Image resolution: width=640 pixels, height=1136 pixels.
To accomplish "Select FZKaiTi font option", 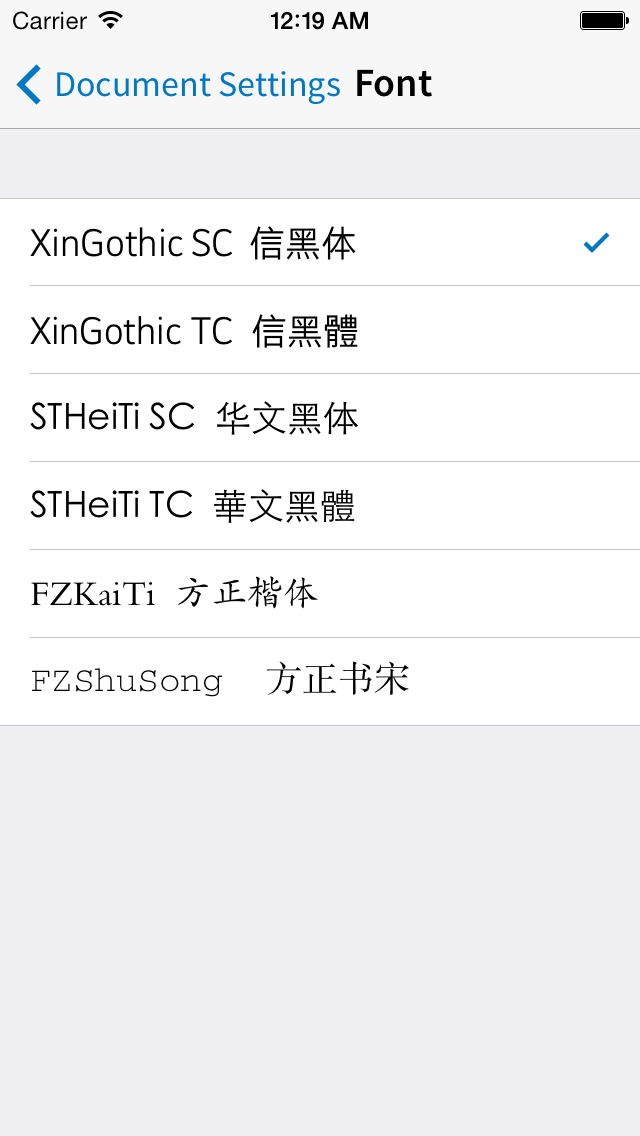I will 320,594.
